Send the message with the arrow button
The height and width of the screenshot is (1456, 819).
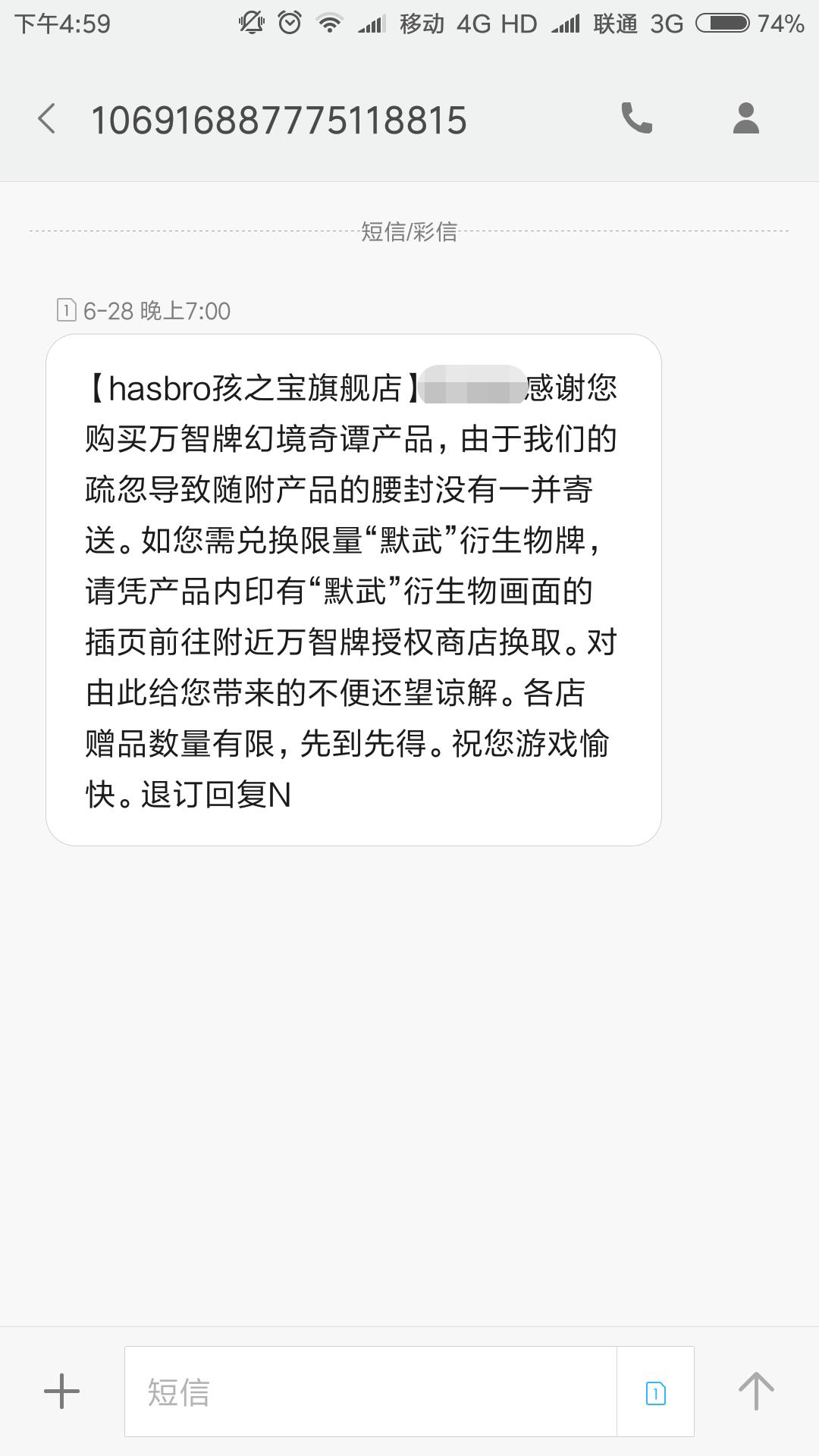coord(756,1392)
